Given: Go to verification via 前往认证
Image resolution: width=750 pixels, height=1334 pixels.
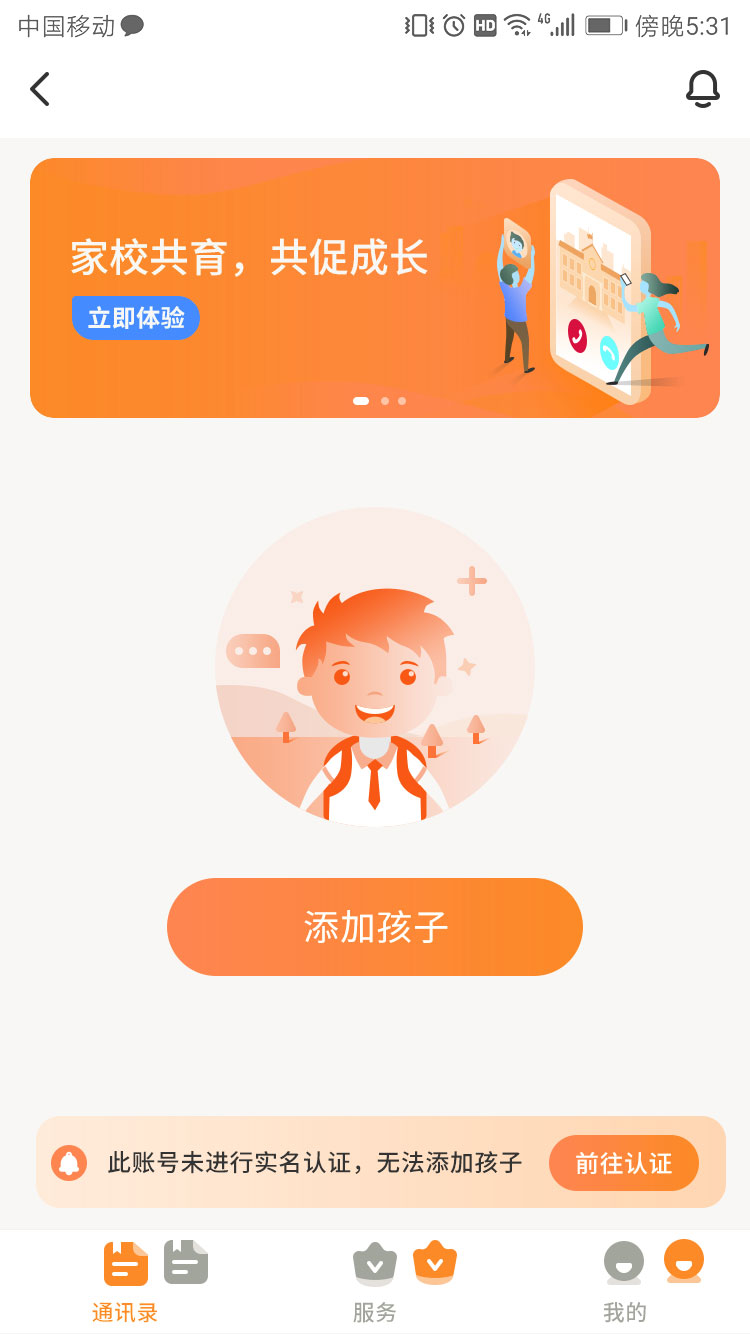Looking at the screenshot, I should pos(623,1163).
